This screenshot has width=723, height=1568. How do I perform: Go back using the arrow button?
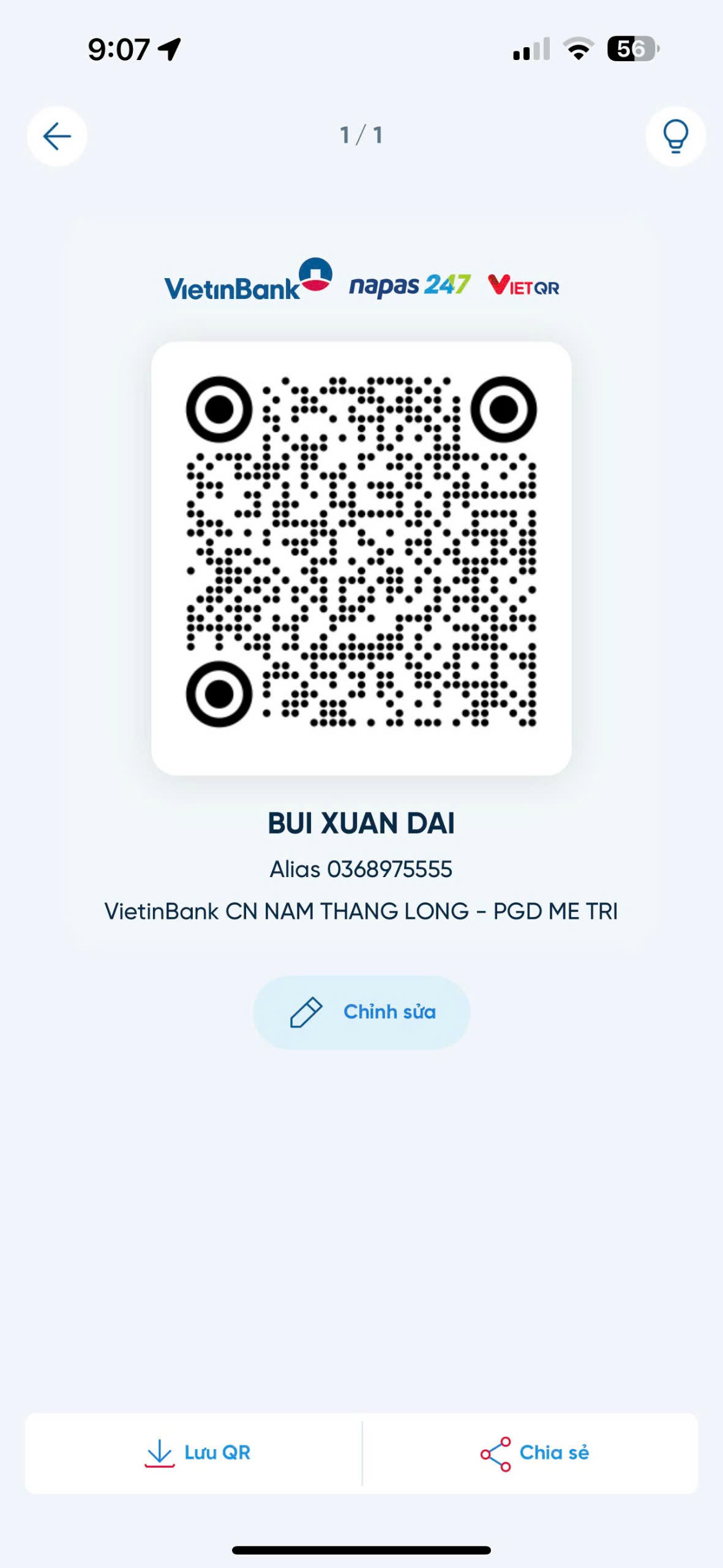tap(57, 136)
